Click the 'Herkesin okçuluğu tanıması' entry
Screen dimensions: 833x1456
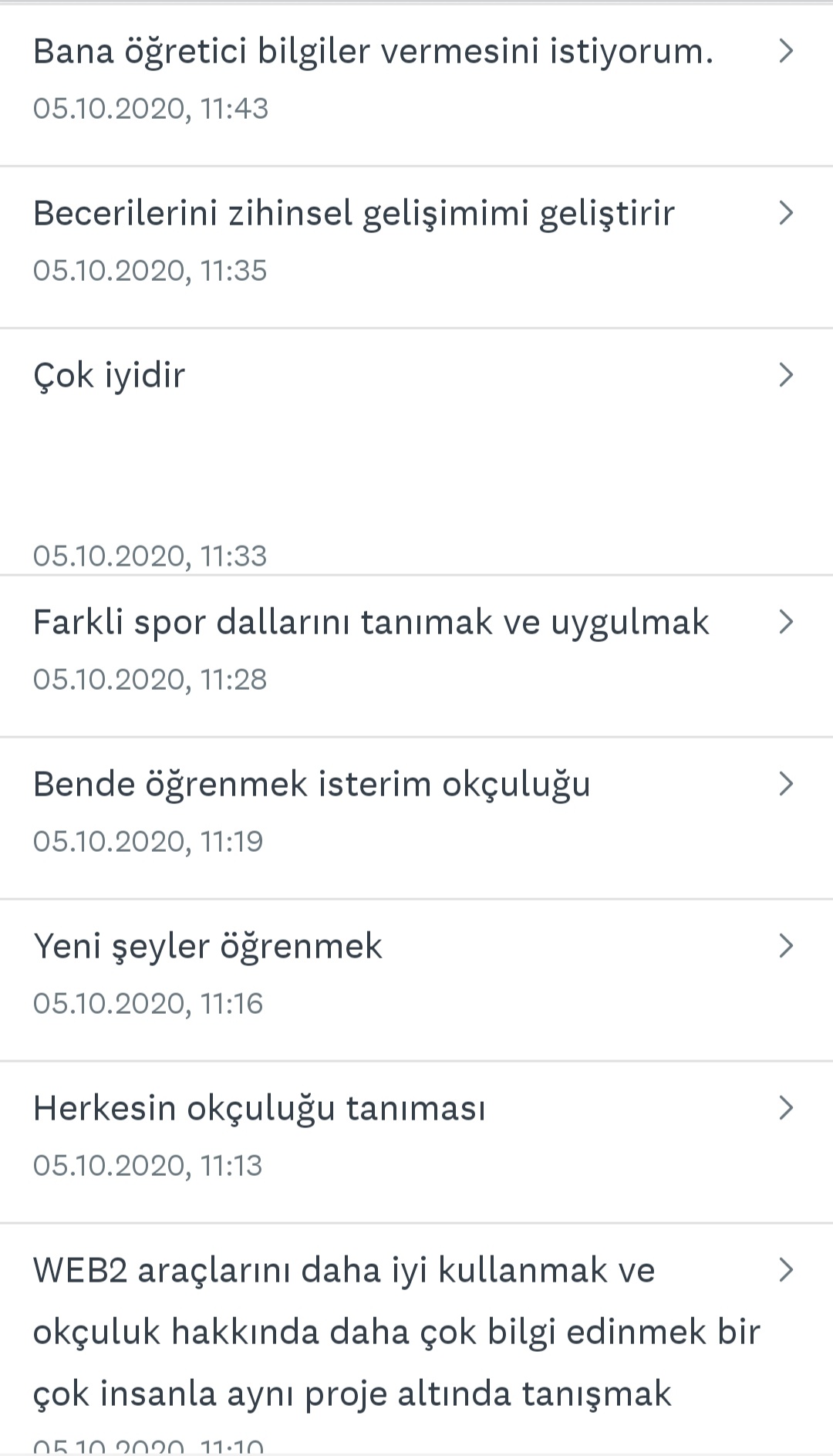point(260,1106)
